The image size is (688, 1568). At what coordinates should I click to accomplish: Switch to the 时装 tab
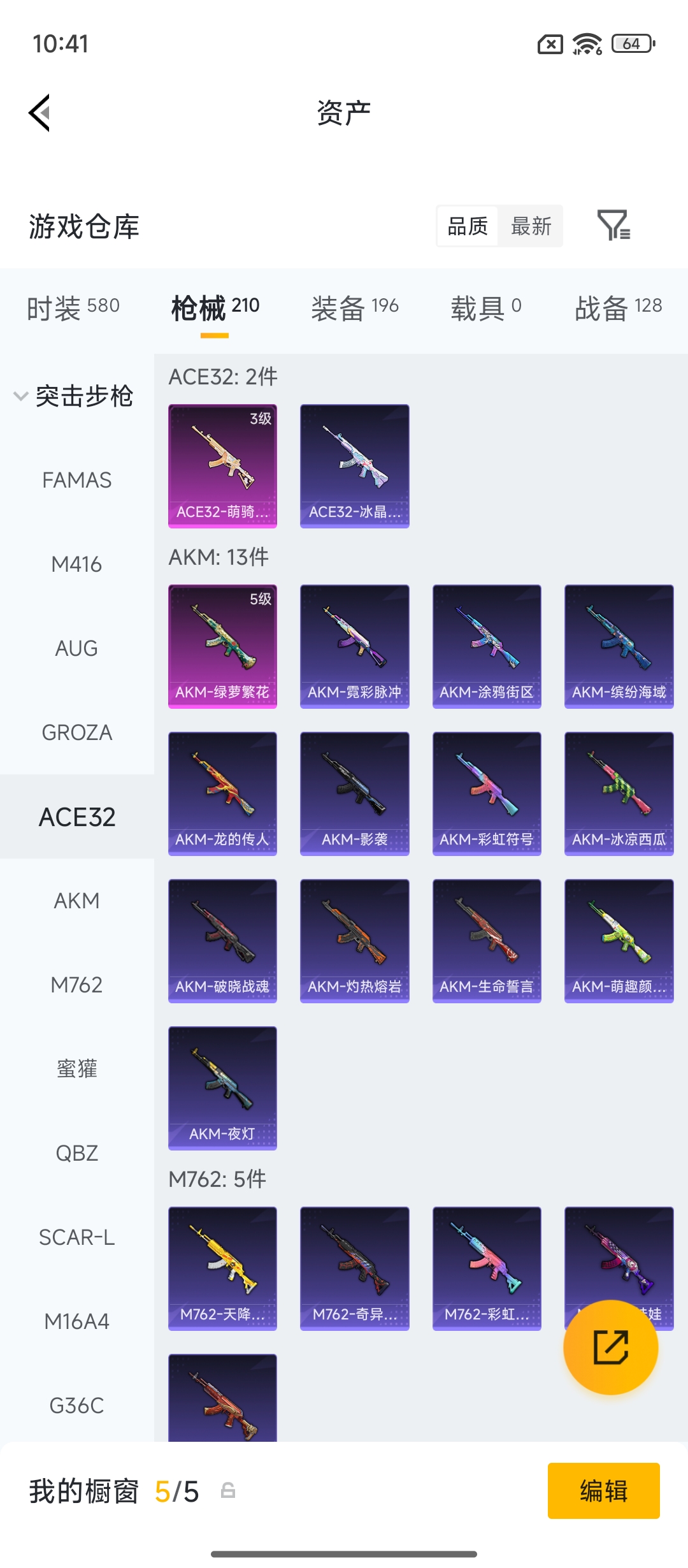click(73, 307)
